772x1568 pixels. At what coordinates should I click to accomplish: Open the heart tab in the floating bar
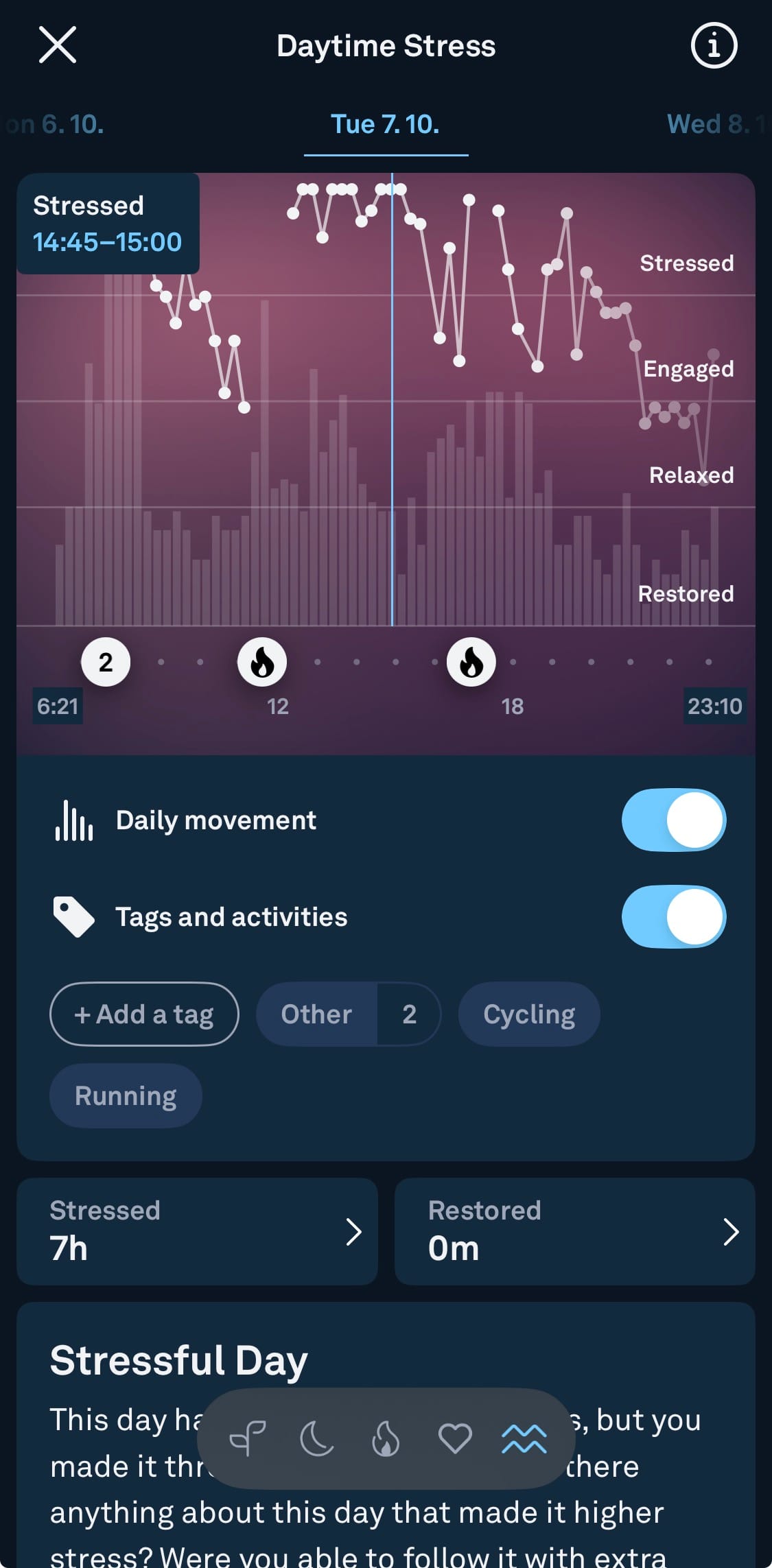455,1438
